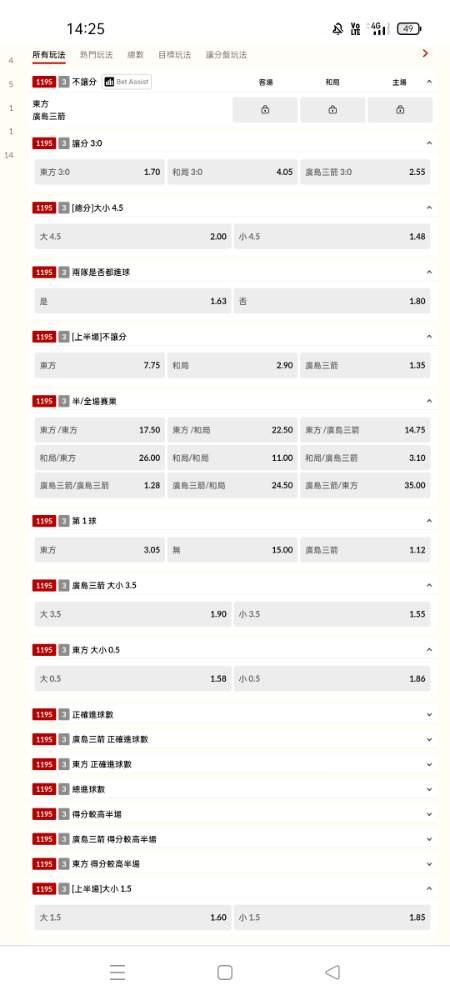Pick 小 3.5 for 廣島三箭 at 1.55
This screenshot has width=450, height=1000.
332,614
